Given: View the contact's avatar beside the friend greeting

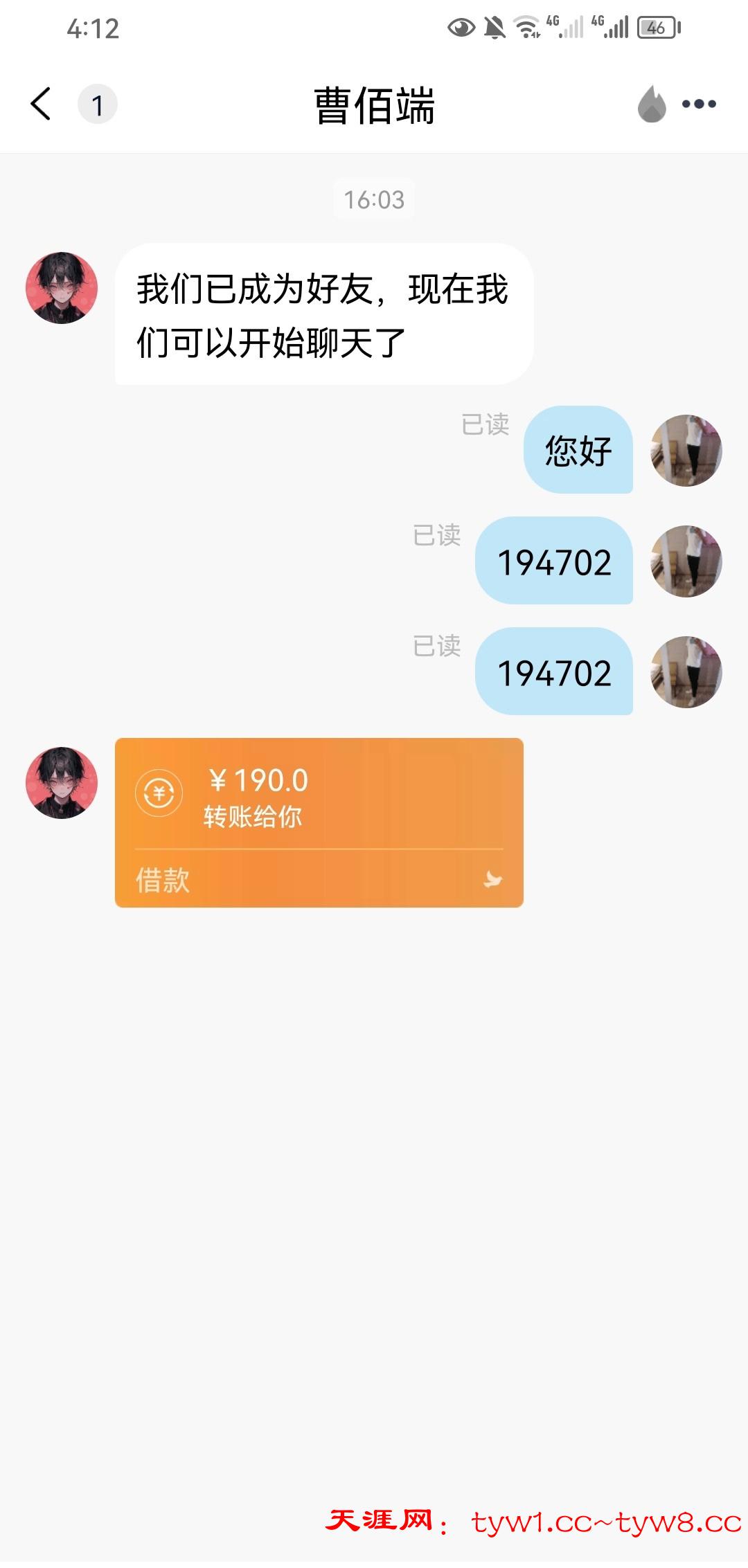Looking at the screenshot, I should 62,288.
